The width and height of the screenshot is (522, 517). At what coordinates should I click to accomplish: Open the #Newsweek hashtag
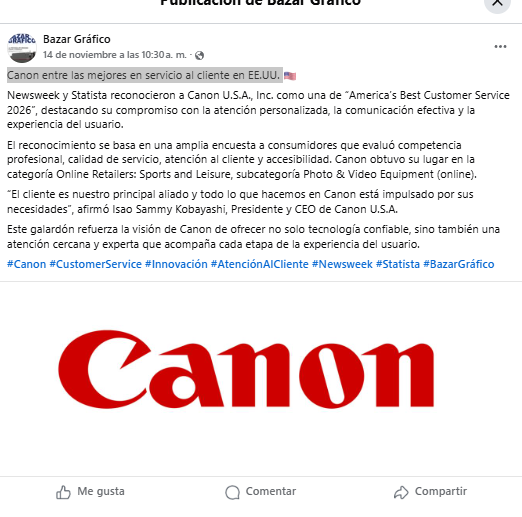(342, 264)
